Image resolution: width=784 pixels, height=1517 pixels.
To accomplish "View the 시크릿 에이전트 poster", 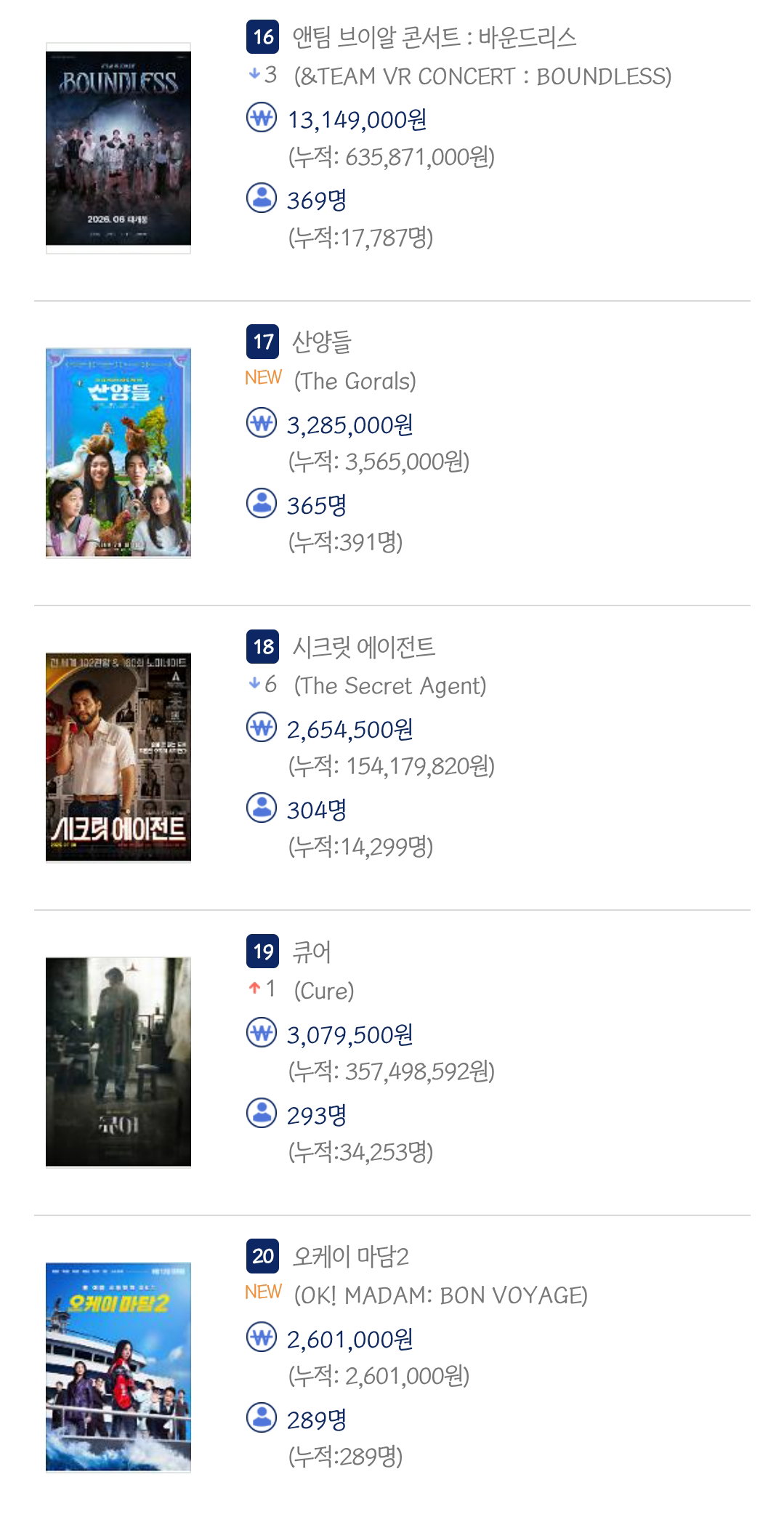I will [x=118, y=757].
